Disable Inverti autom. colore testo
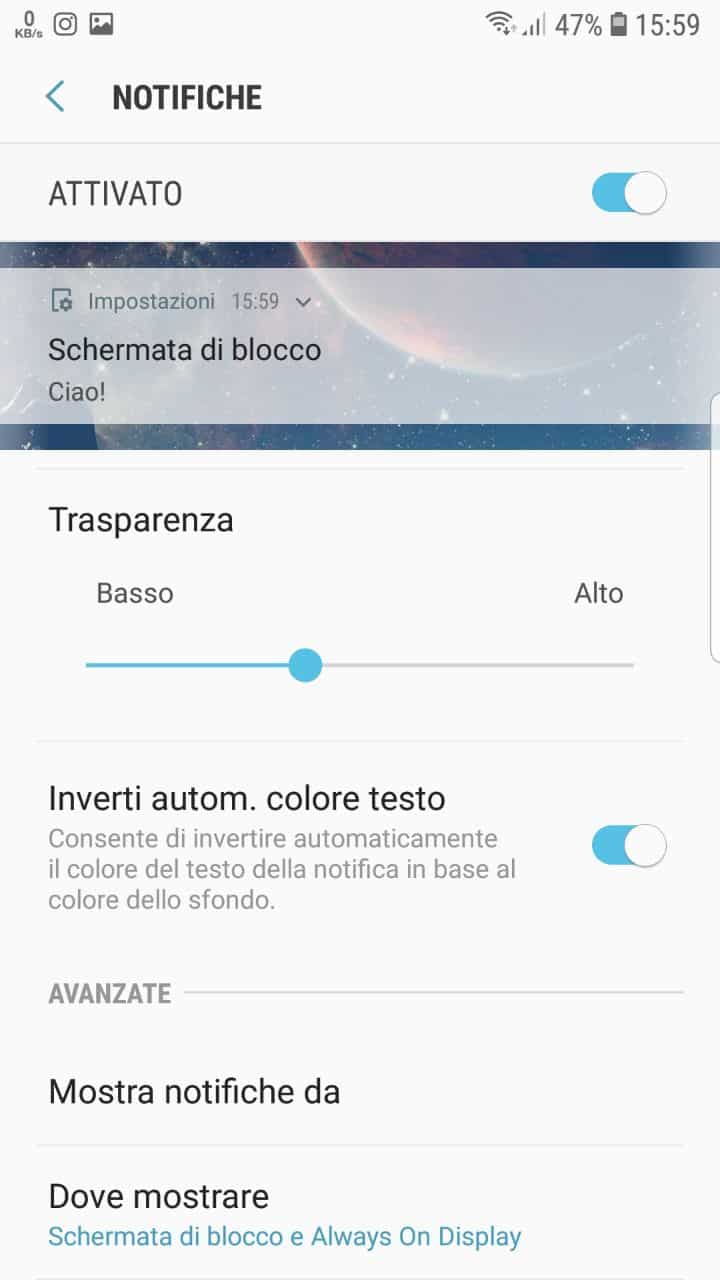Screen dimensions: 720x1280 pyautogui.click(x=628, y=845)
